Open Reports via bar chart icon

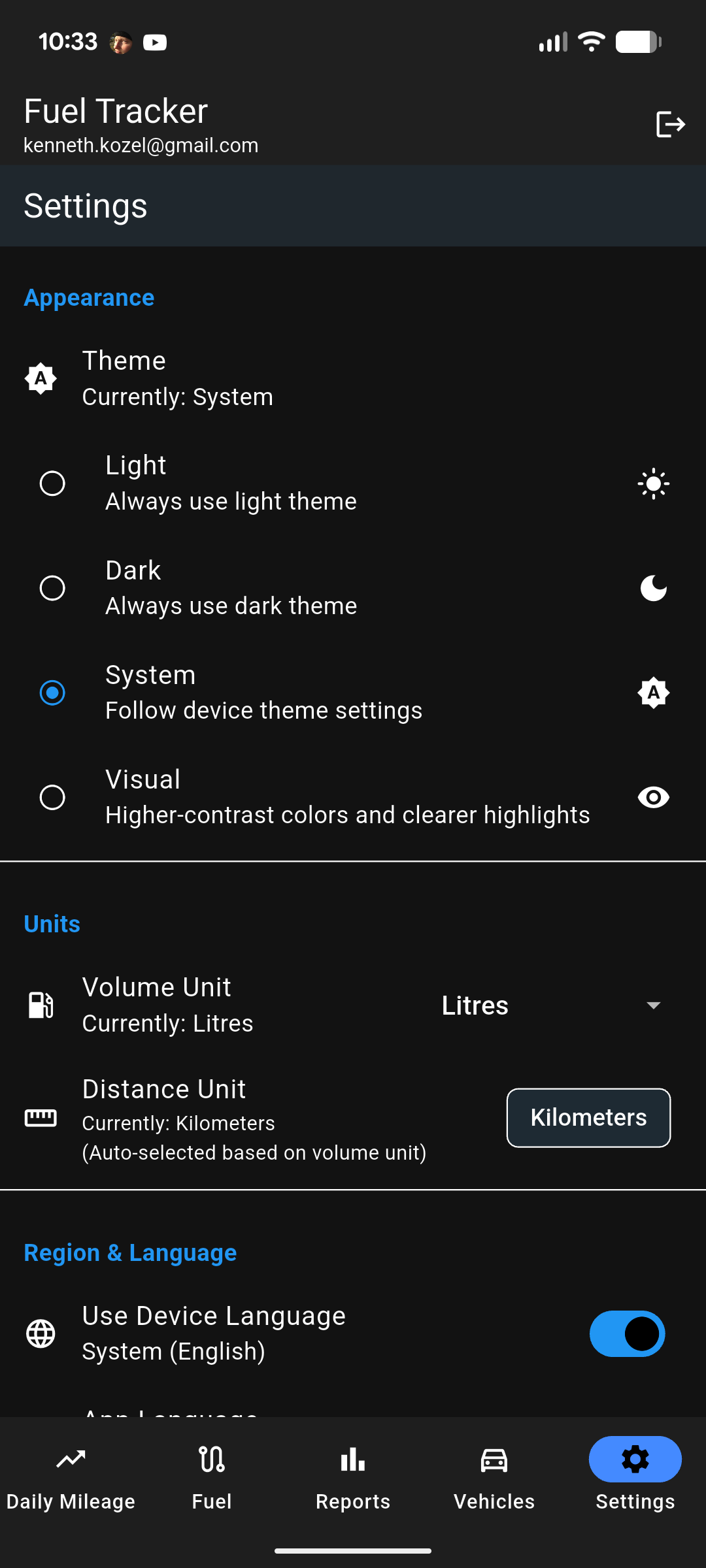(353, 1459)
